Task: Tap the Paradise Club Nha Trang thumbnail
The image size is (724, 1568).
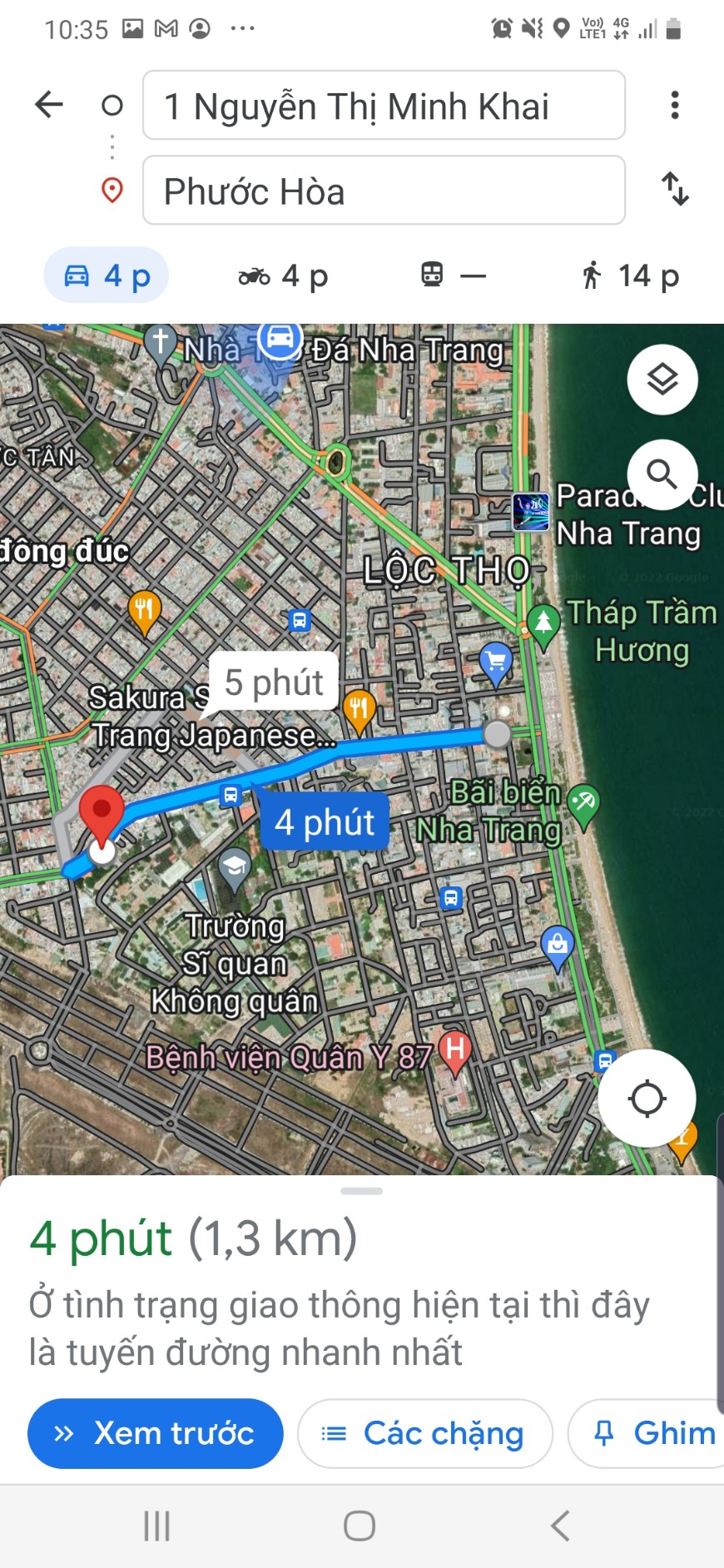Action: point(531,513)
